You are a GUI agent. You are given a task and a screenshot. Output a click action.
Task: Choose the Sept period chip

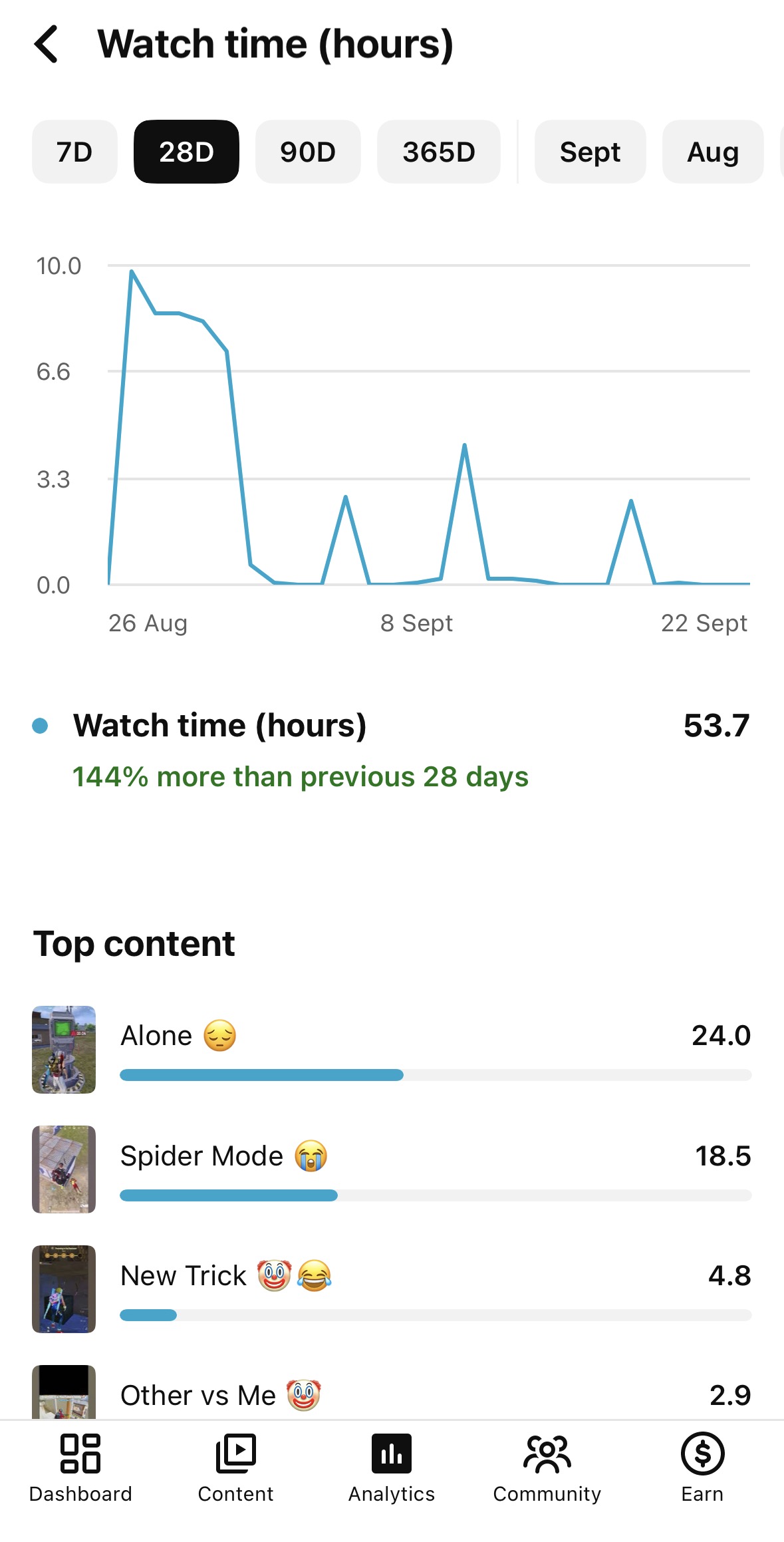[590, 152]
